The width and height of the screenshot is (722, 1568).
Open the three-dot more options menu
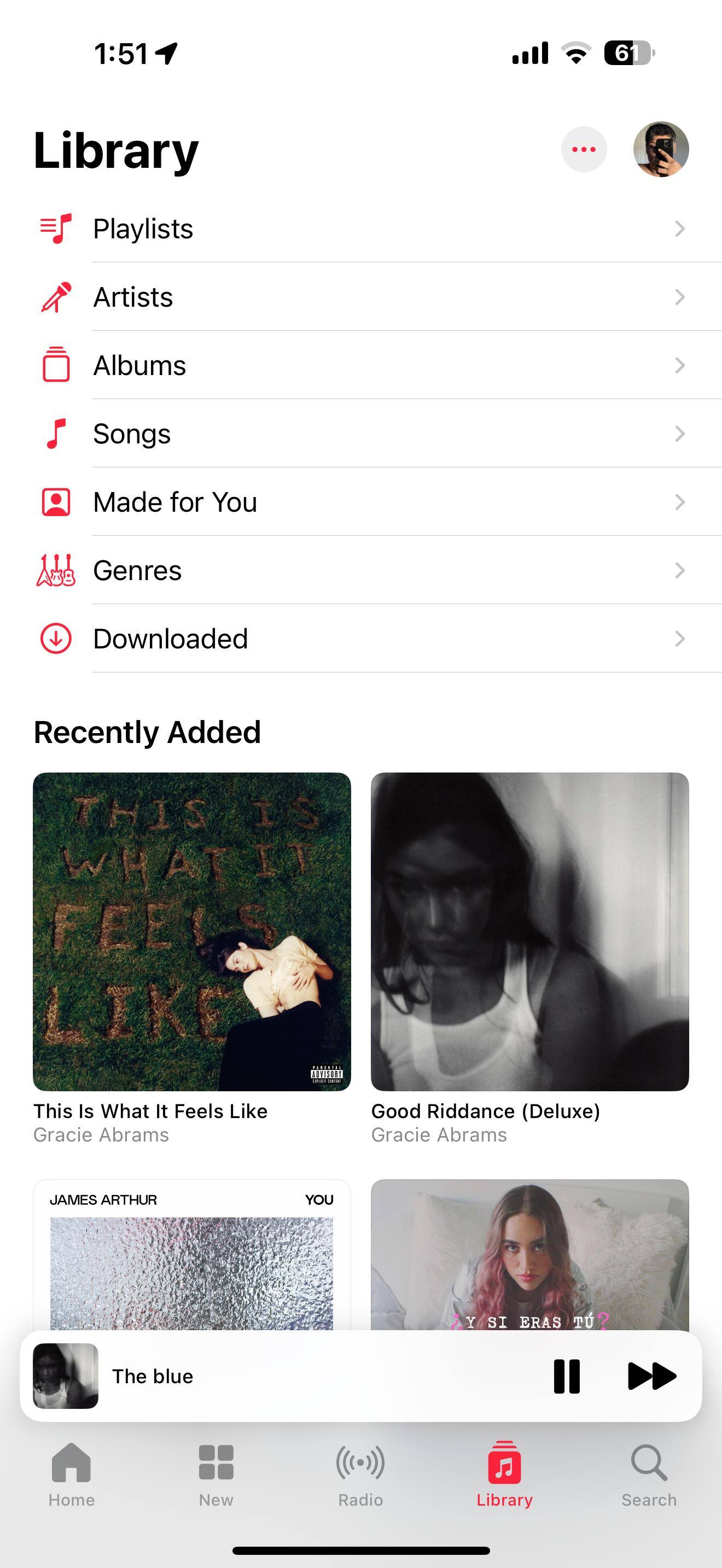(x=583, y=149)
